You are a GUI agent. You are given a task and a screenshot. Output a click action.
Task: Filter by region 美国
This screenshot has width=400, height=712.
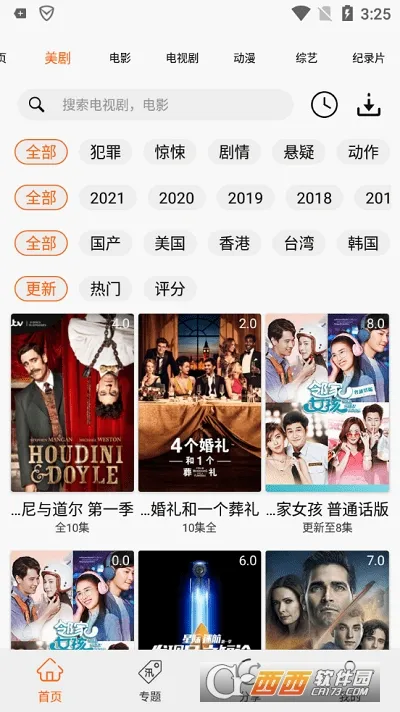point(170,243)
